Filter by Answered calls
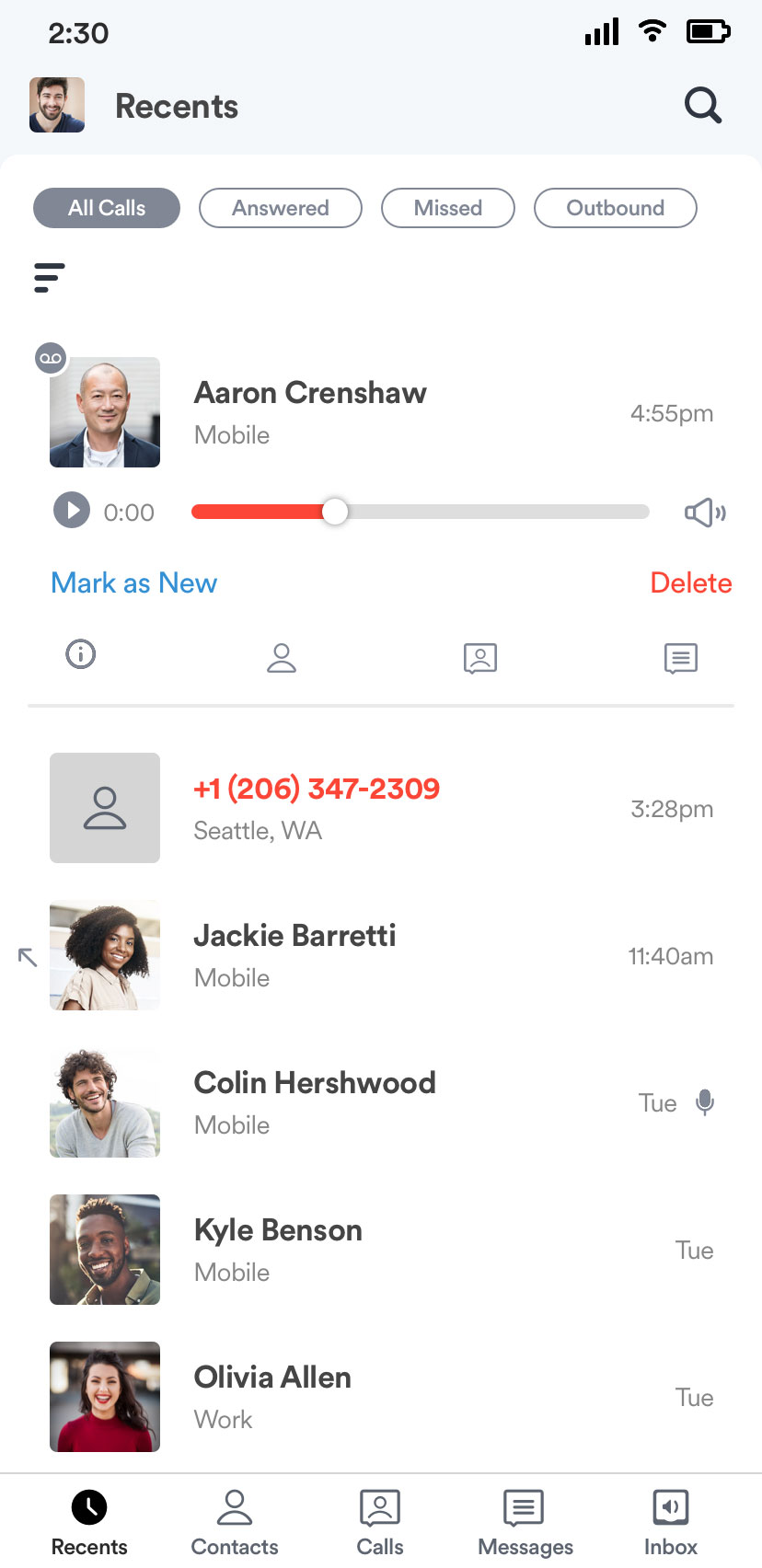 tap(281, 208)
